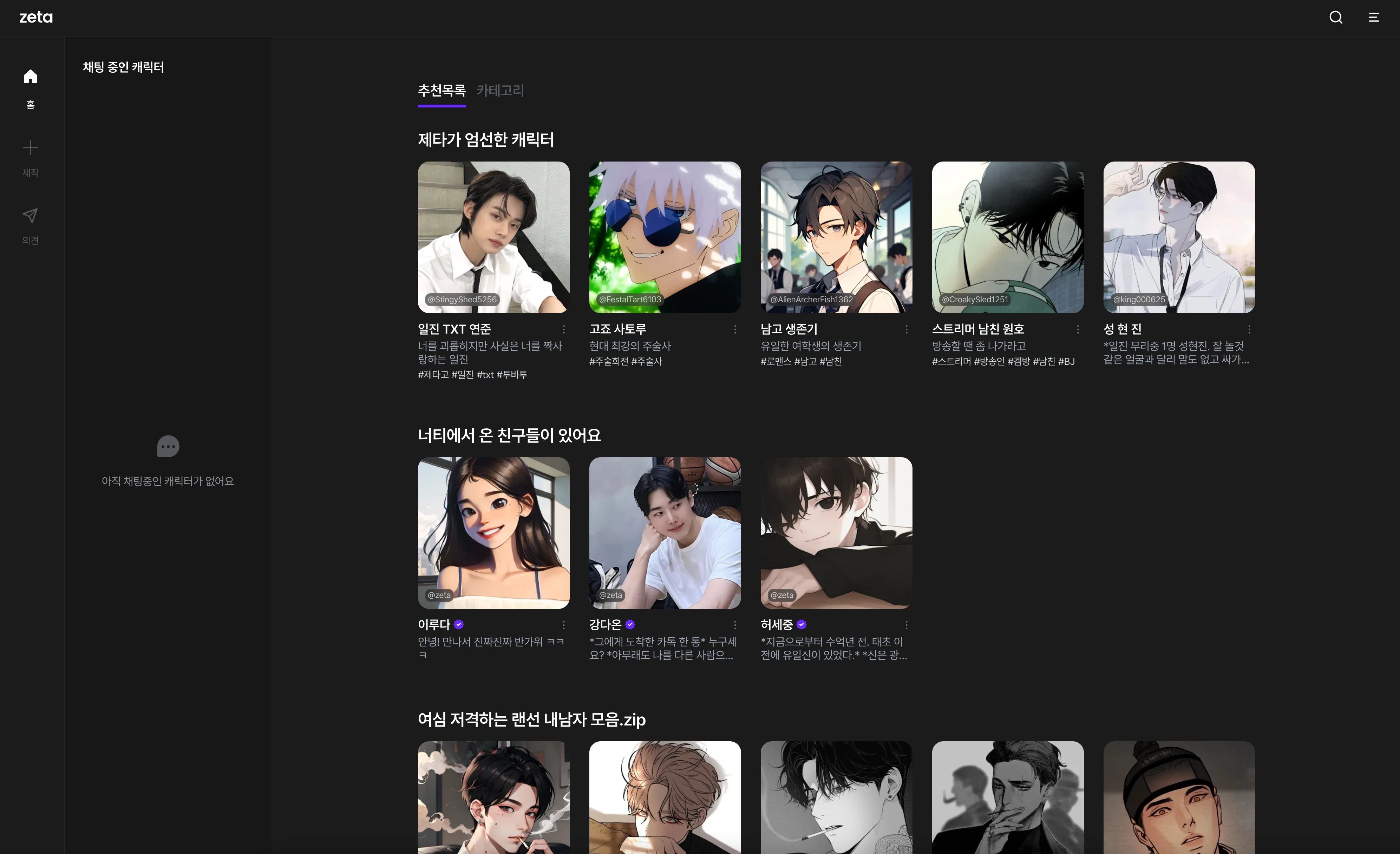The width and height of the screenshot is (1400, 854).
Task: Open more options for 성 현 진
Action: pyautogui.click(x=1249, y=329)
